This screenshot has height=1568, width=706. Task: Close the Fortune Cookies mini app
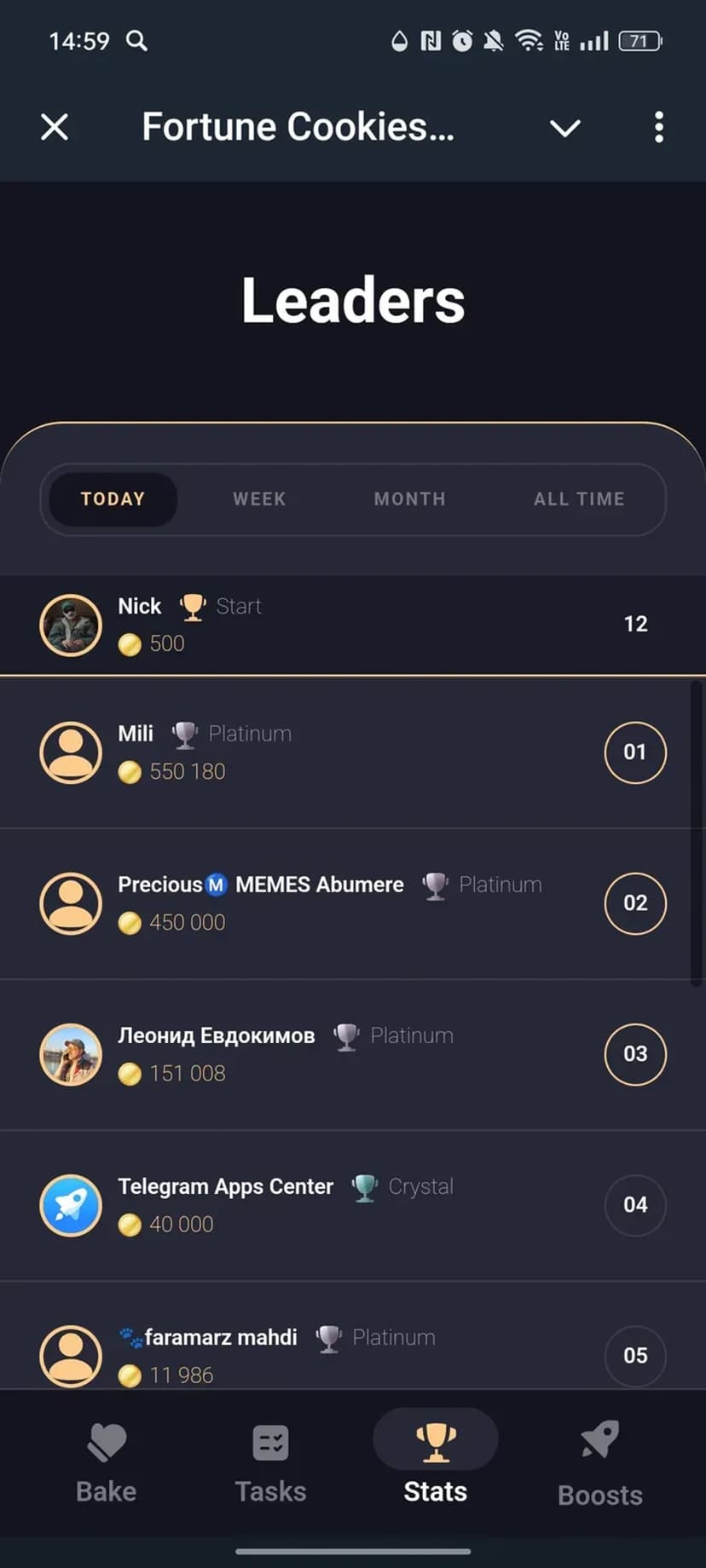click(x=55, y=128)
